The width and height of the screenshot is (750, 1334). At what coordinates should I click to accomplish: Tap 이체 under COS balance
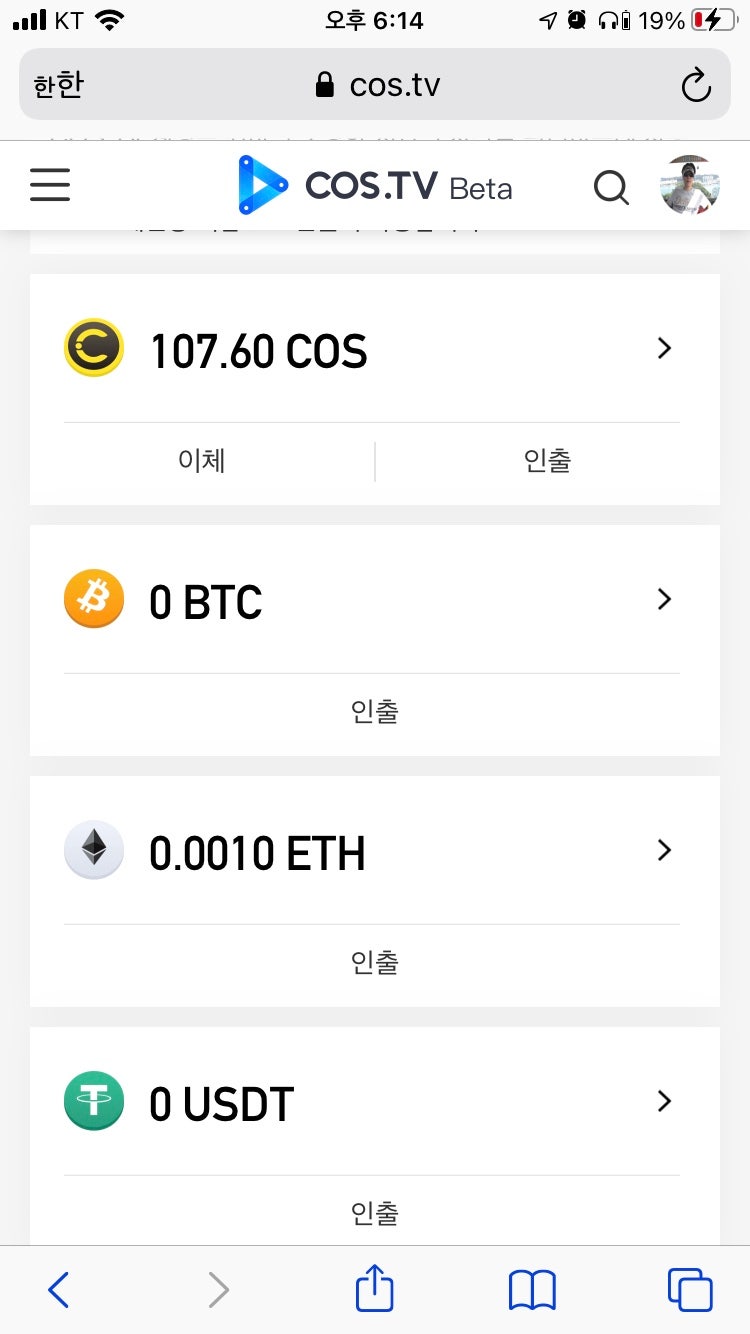[202, 460]
